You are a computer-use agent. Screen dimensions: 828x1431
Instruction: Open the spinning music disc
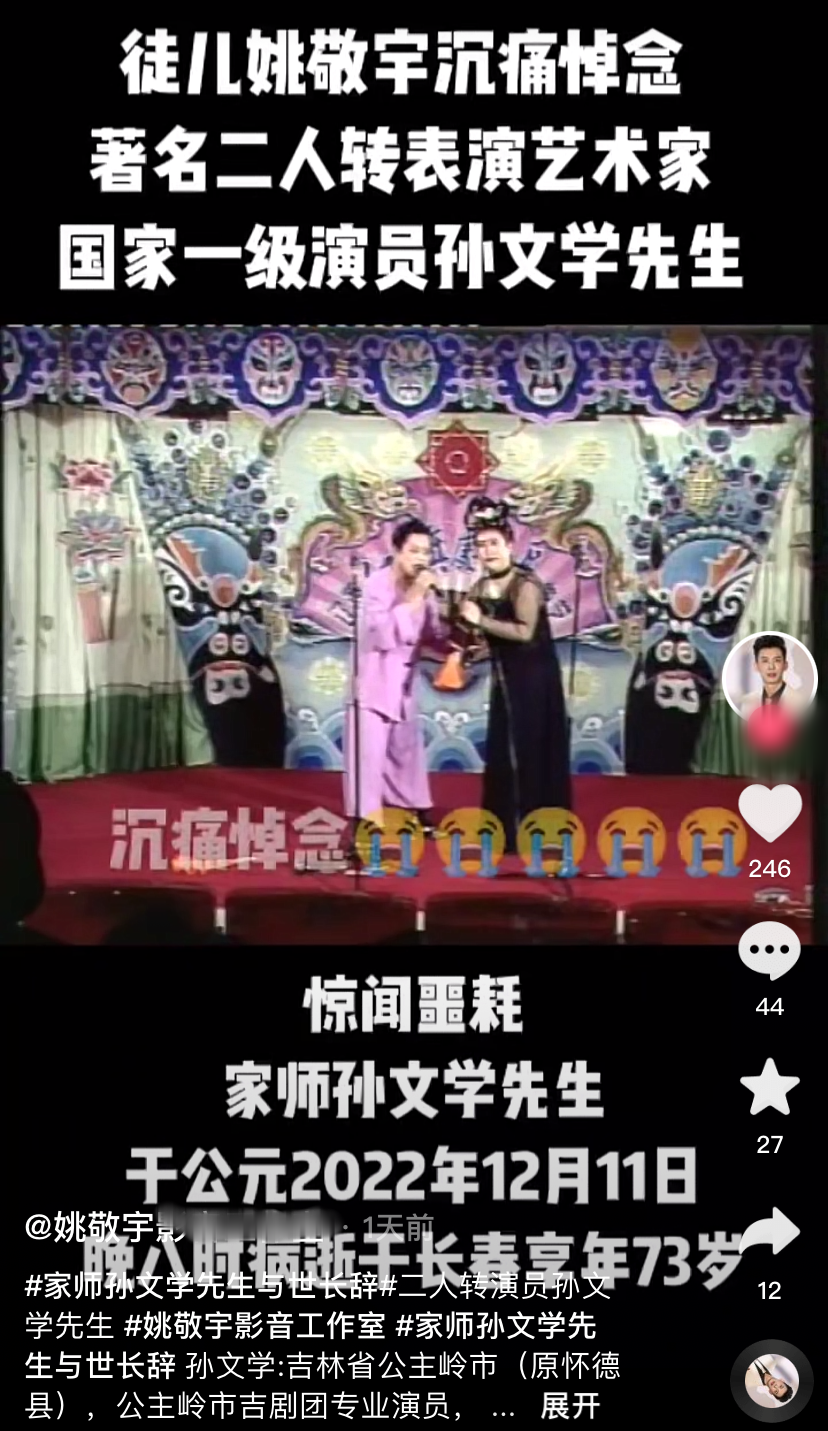click(771, 1380)
